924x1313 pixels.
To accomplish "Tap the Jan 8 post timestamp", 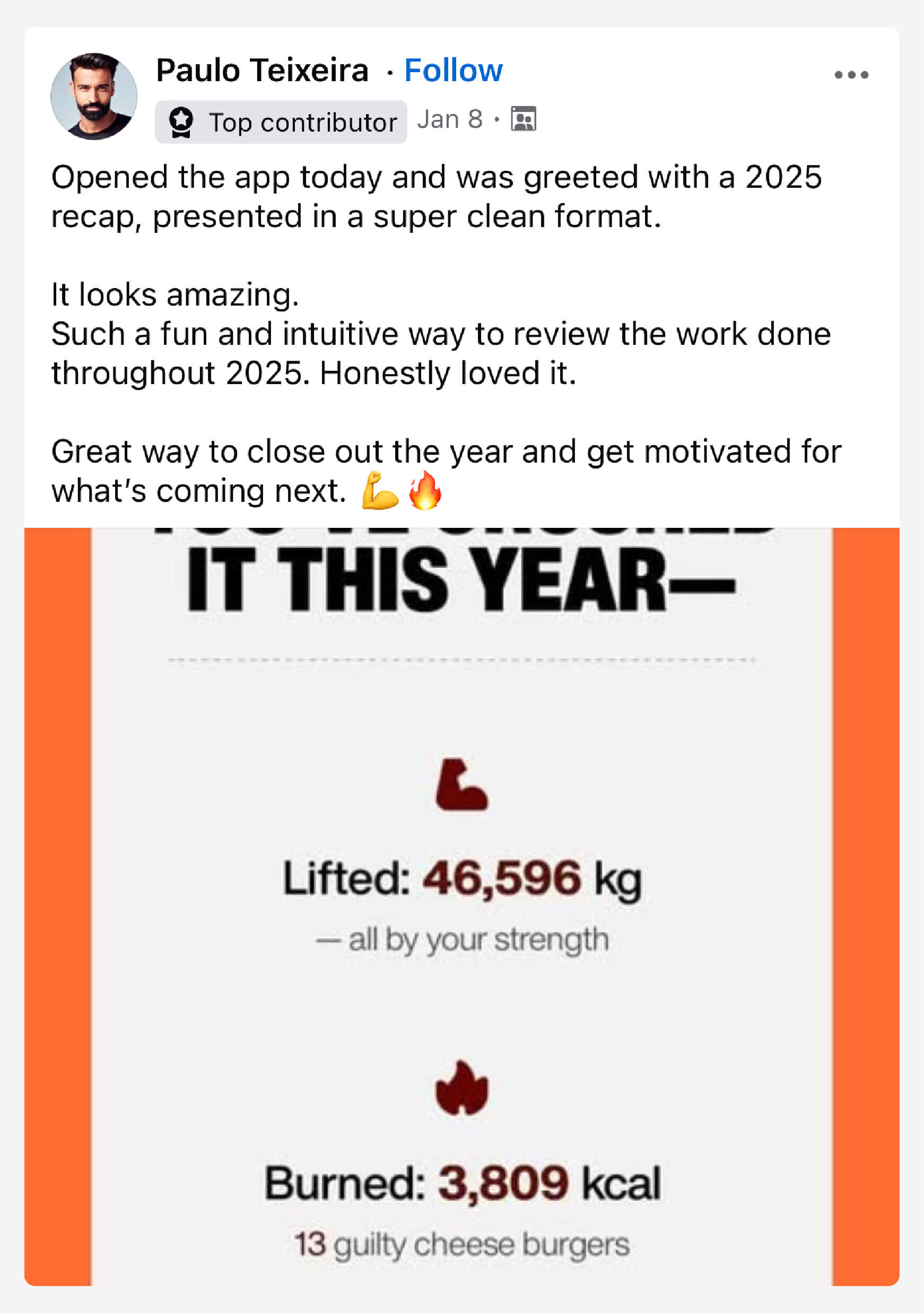I will 449,119.
